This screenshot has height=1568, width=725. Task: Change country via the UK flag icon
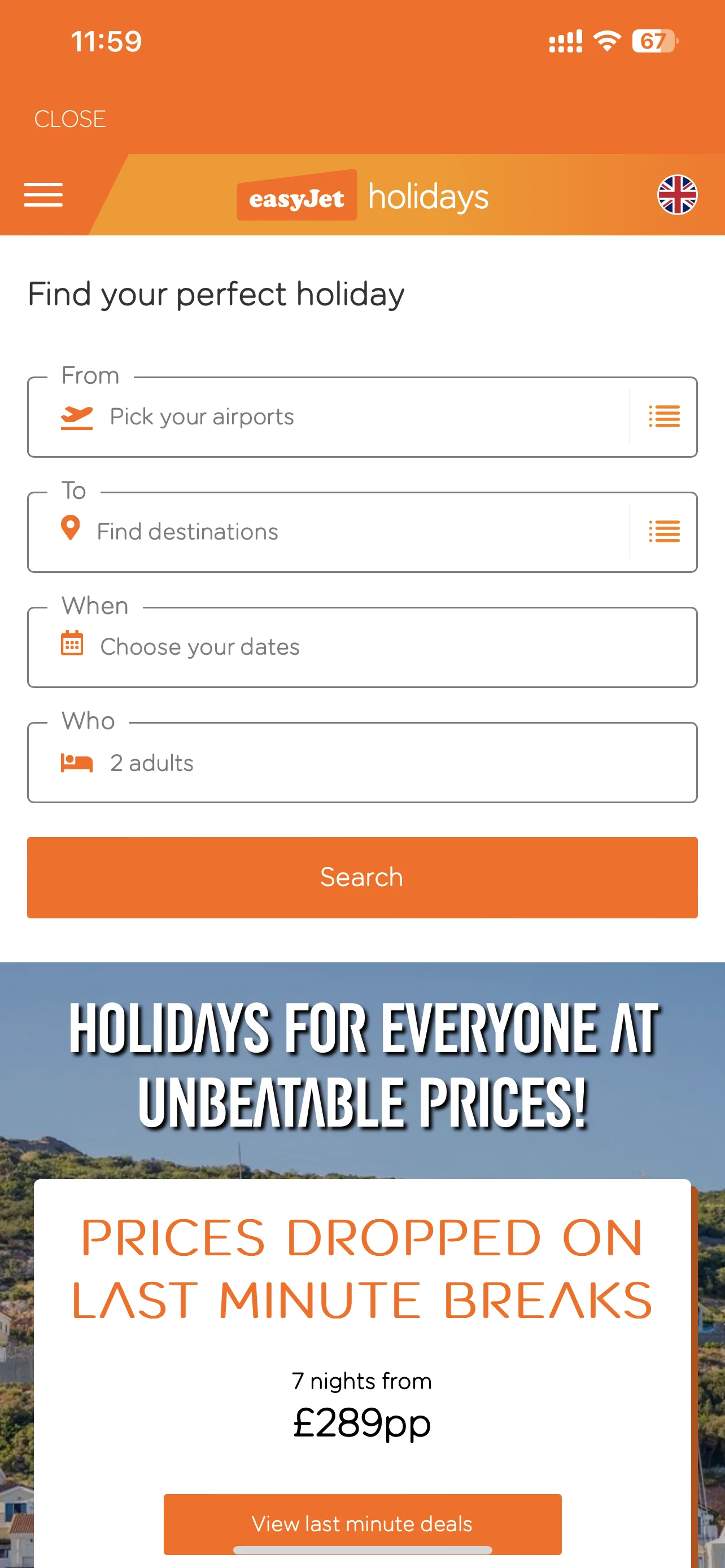pyautogui.click(x=677, y=195)
